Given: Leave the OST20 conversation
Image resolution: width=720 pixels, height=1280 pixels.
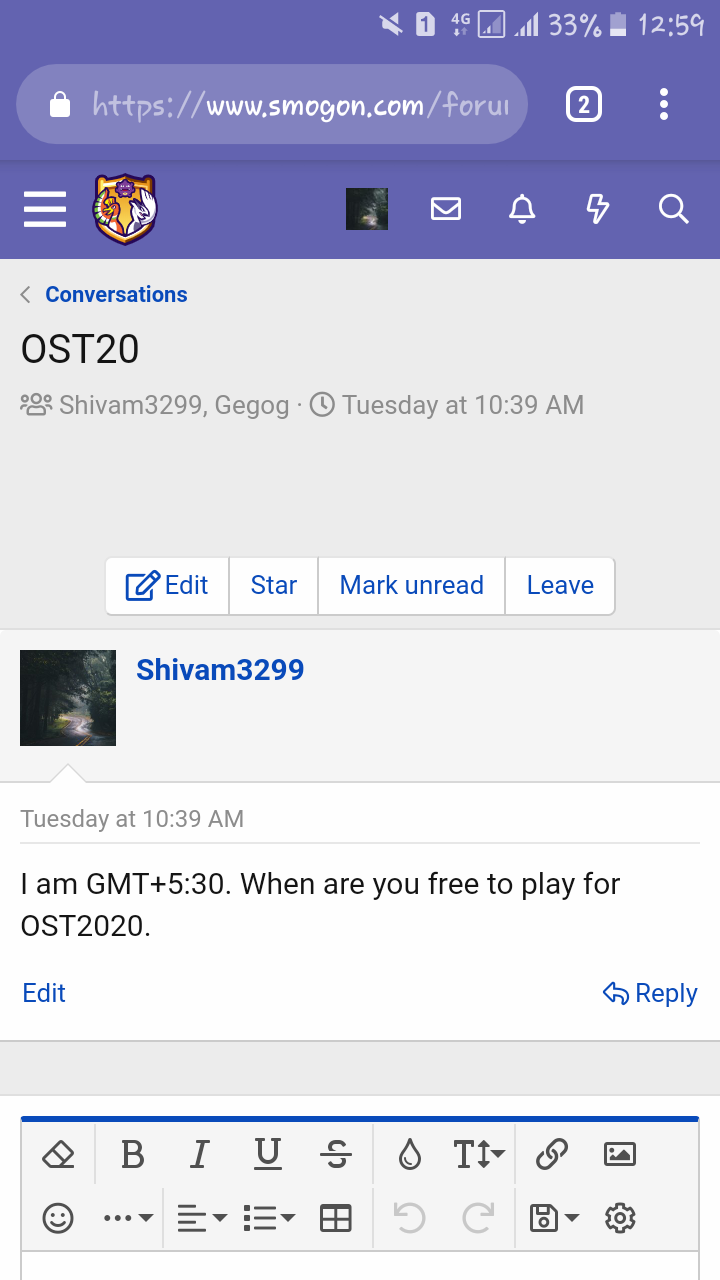Looking at the screenshot, I should (560, 585).
